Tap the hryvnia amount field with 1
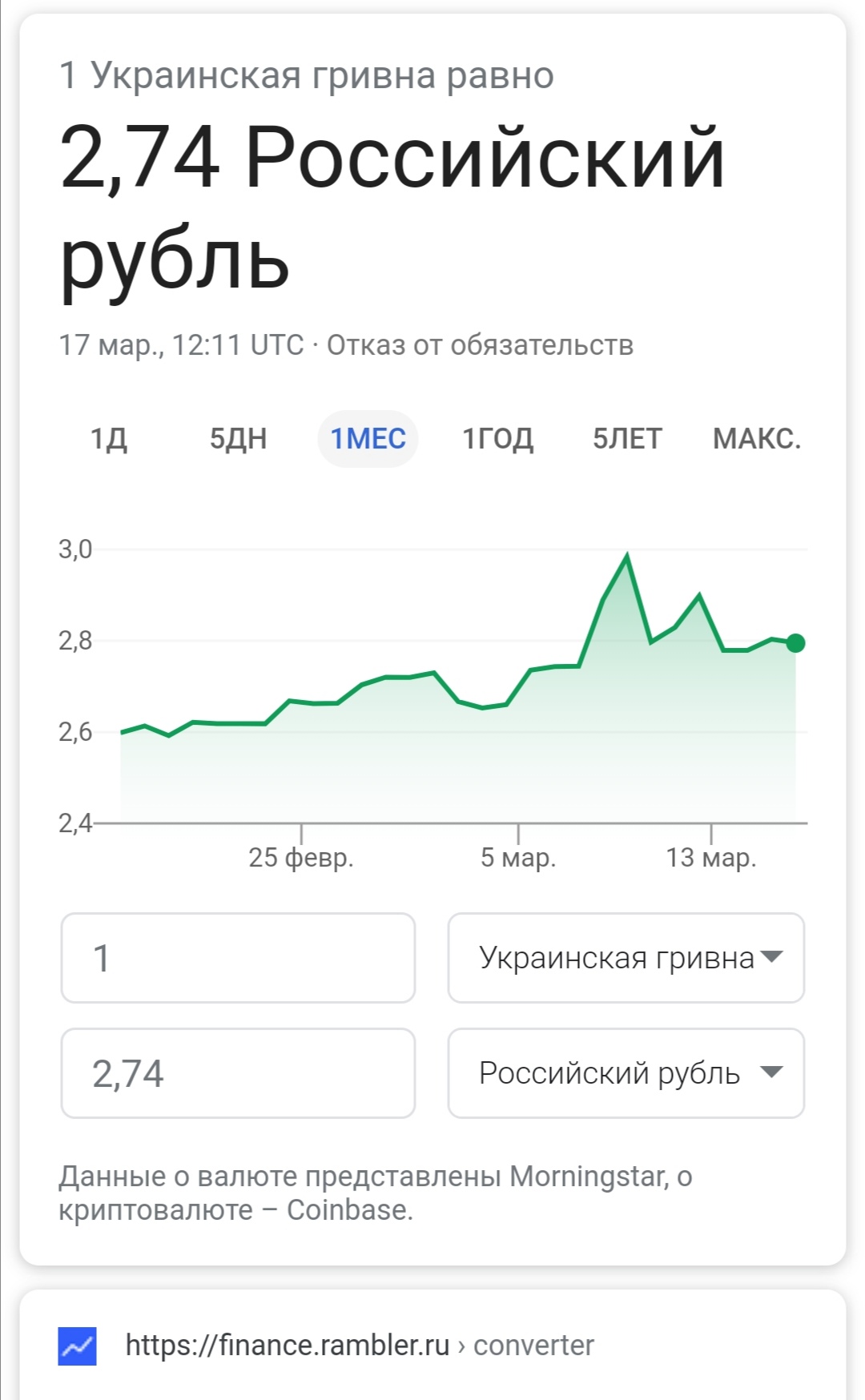 [238, 958]
